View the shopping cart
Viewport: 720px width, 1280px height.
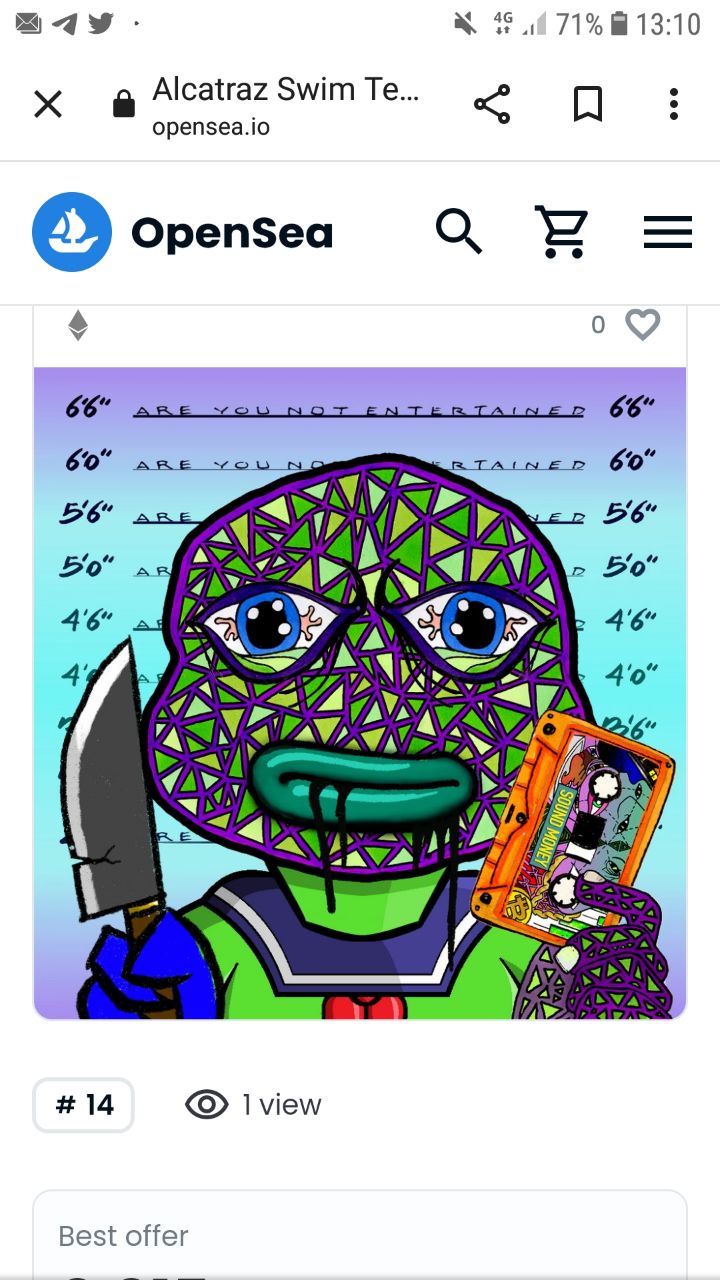click(x=562, y=232)
